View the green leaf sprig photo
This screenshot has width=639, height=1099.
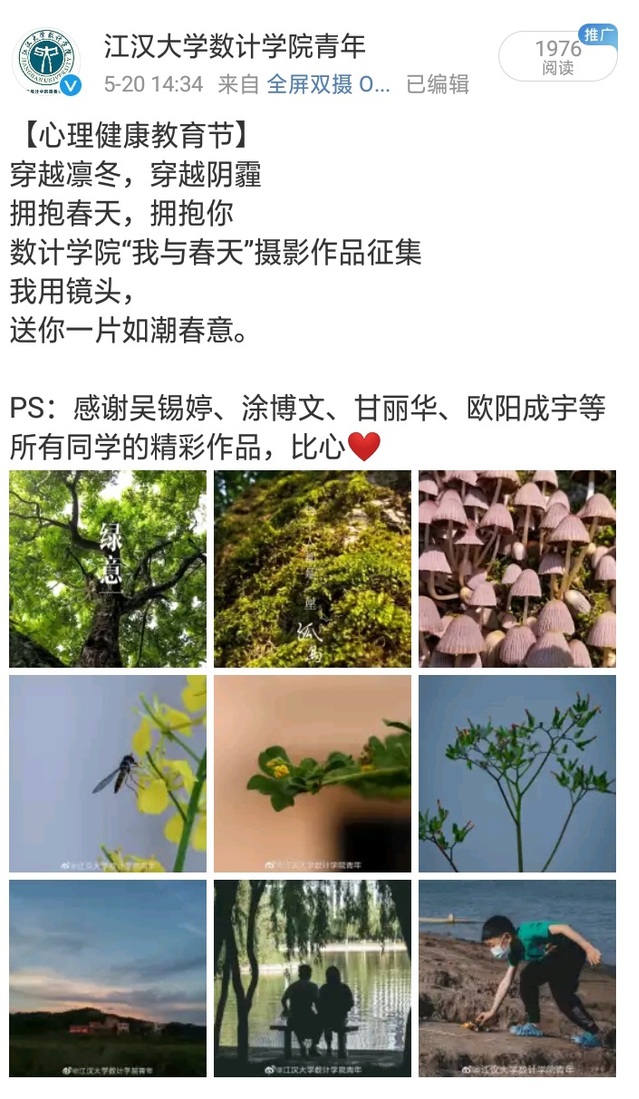312,773
